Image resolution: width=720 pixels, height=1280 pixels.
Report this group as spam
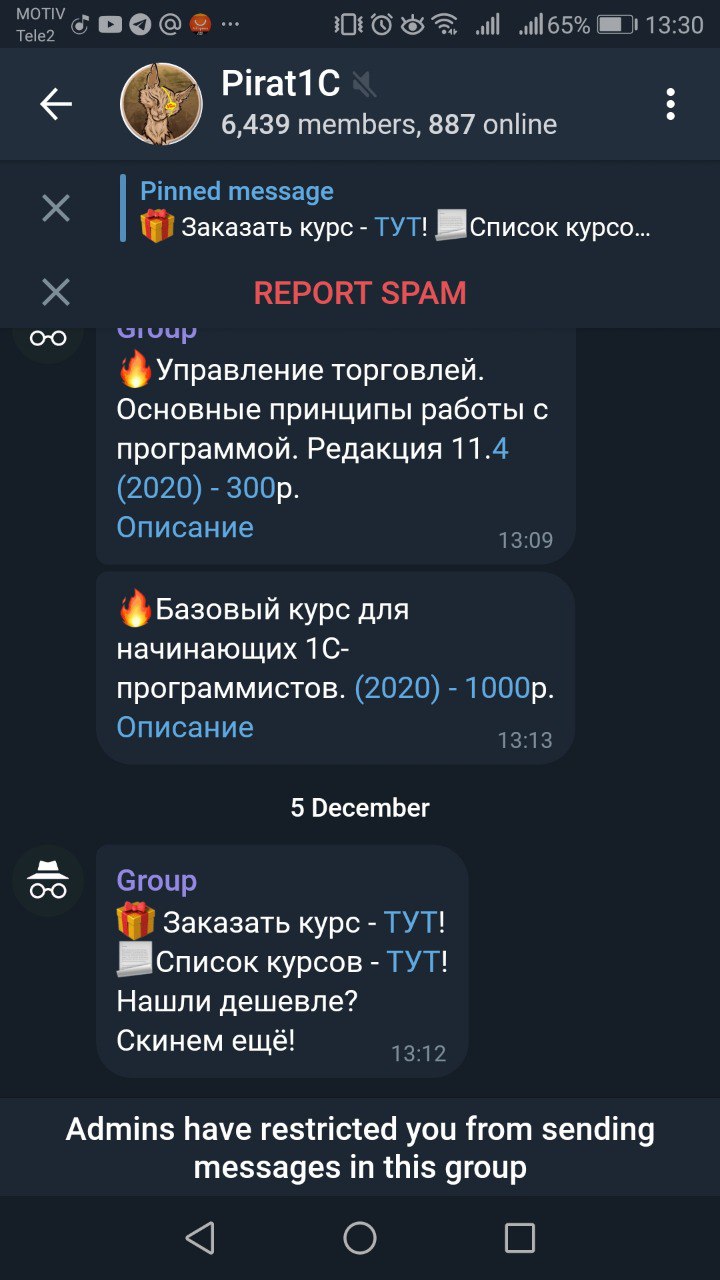[x=360, y=293]
